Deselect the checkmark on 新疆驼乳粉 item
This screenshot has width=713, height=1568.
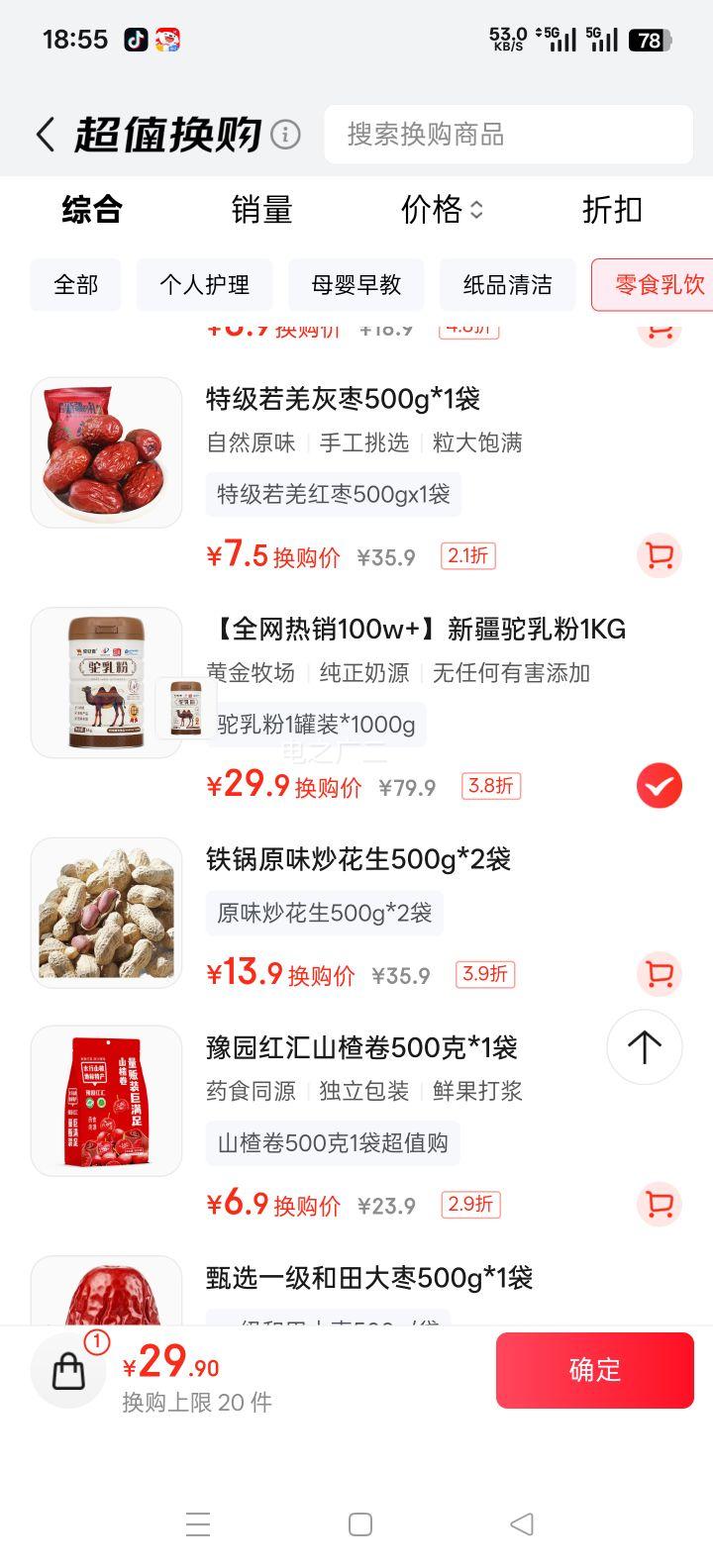click(658, 785)
